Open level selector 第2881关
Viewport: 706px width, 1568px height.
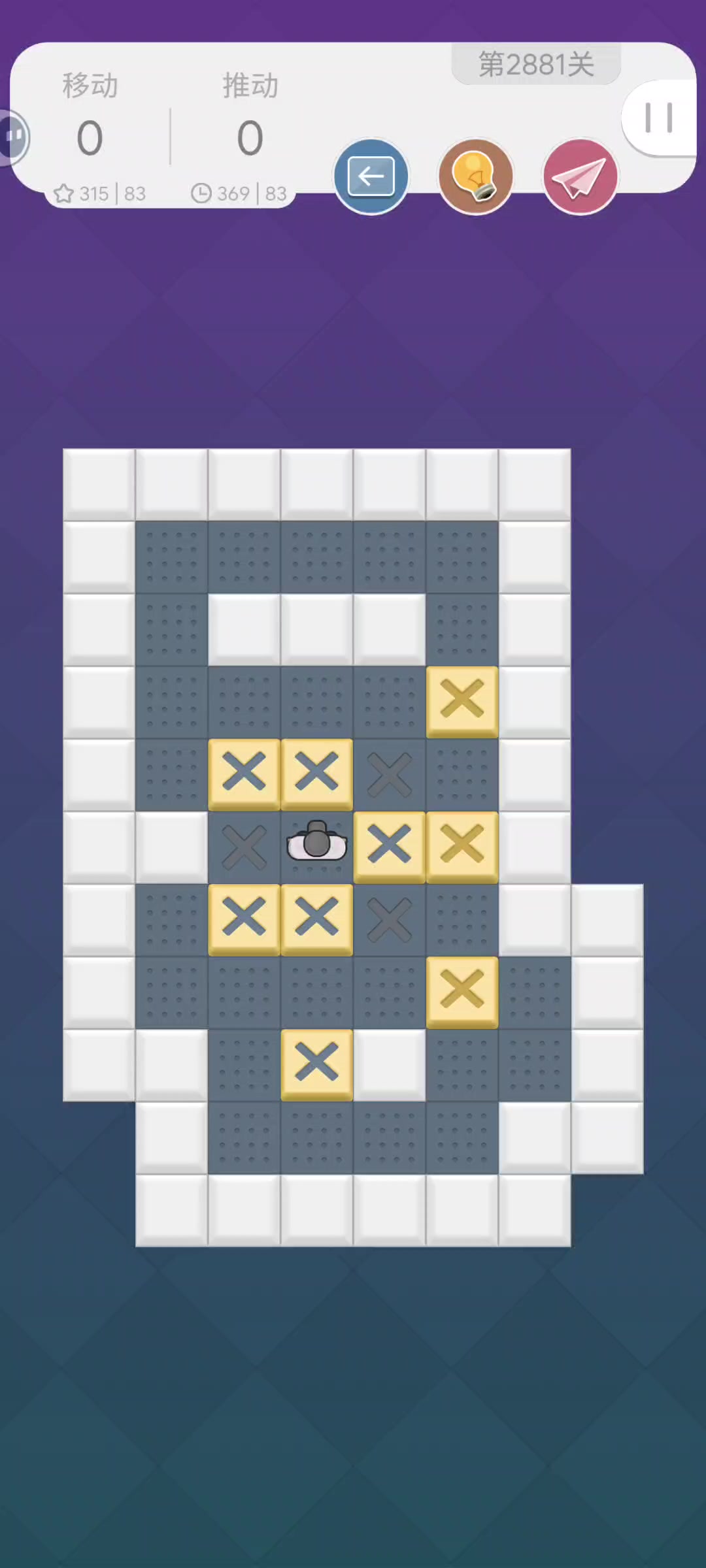[536, 64]
